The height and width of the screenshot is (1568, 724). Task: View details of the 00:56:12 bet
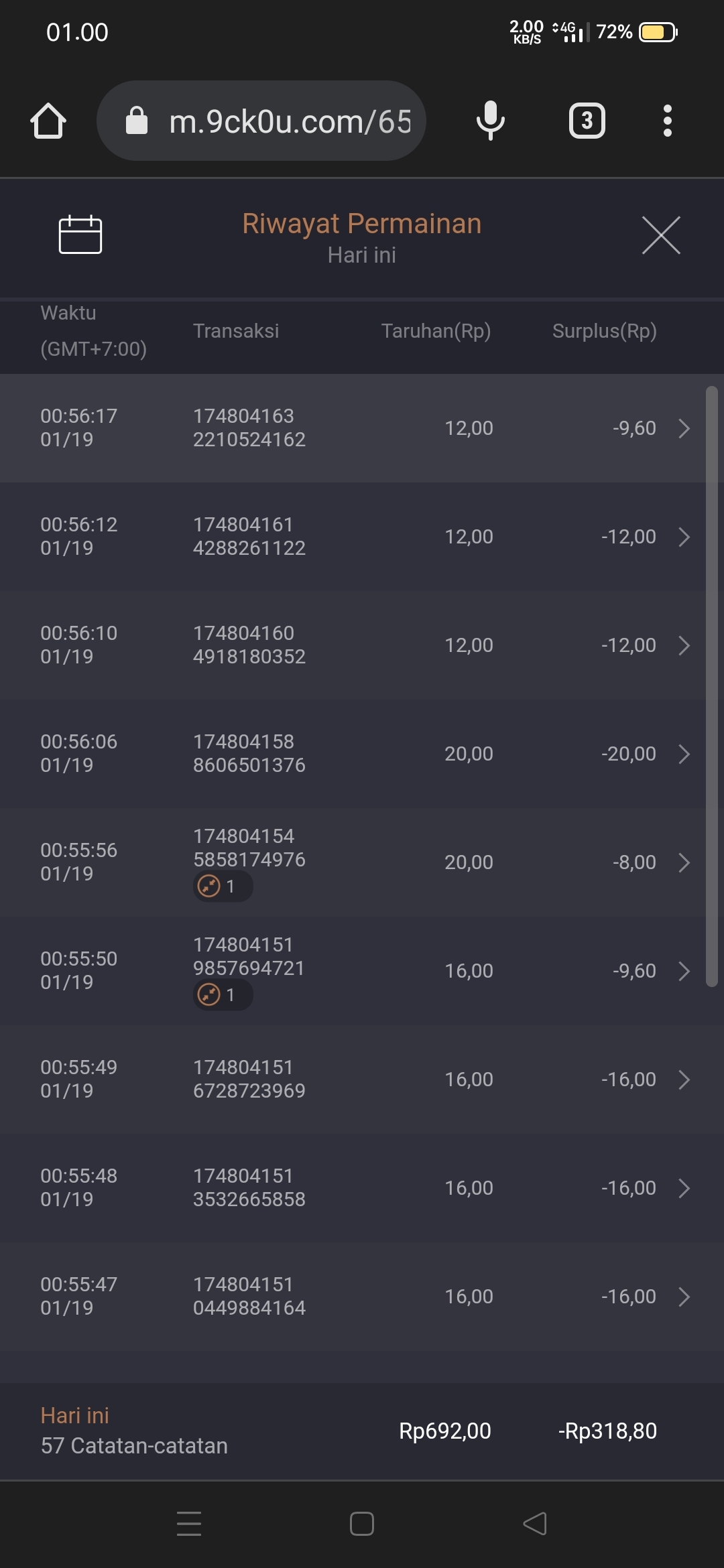pyautogui.click(x=362, y=537)
